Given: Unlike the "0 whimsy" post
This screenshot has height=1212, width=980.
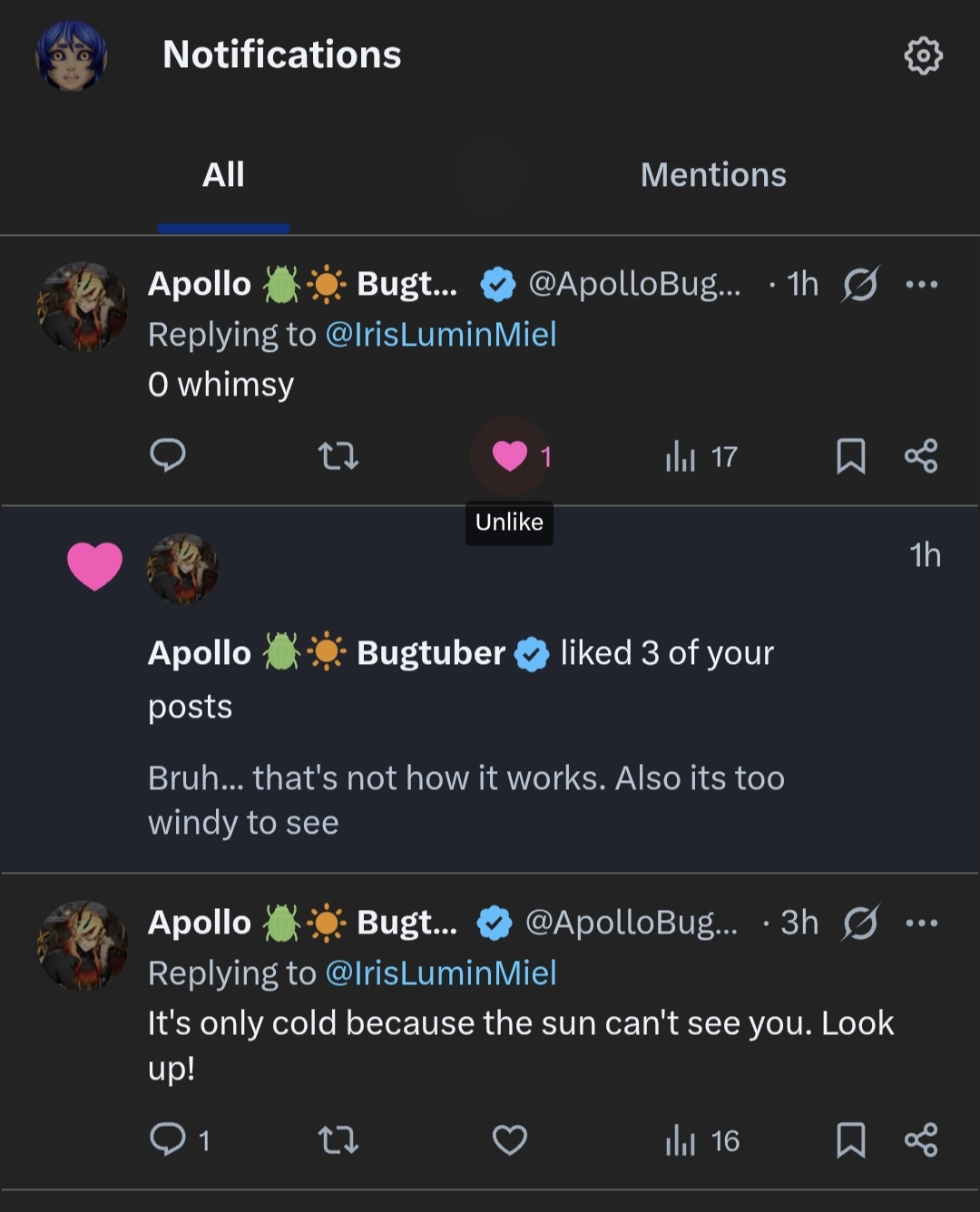Looking at the screenshot, I should pos(510,455).
